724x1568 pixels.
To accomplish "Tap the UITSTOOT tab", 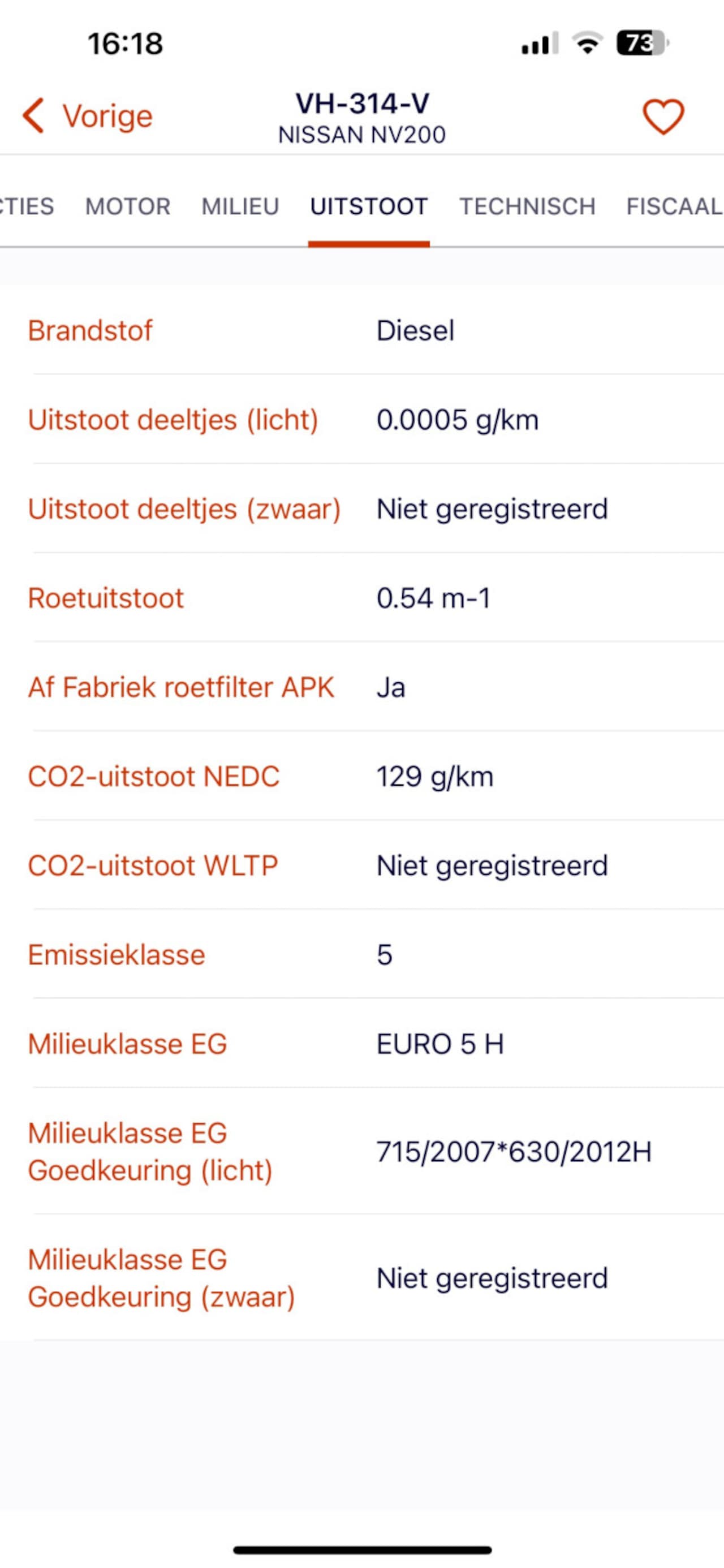I will tap(369, 206).
